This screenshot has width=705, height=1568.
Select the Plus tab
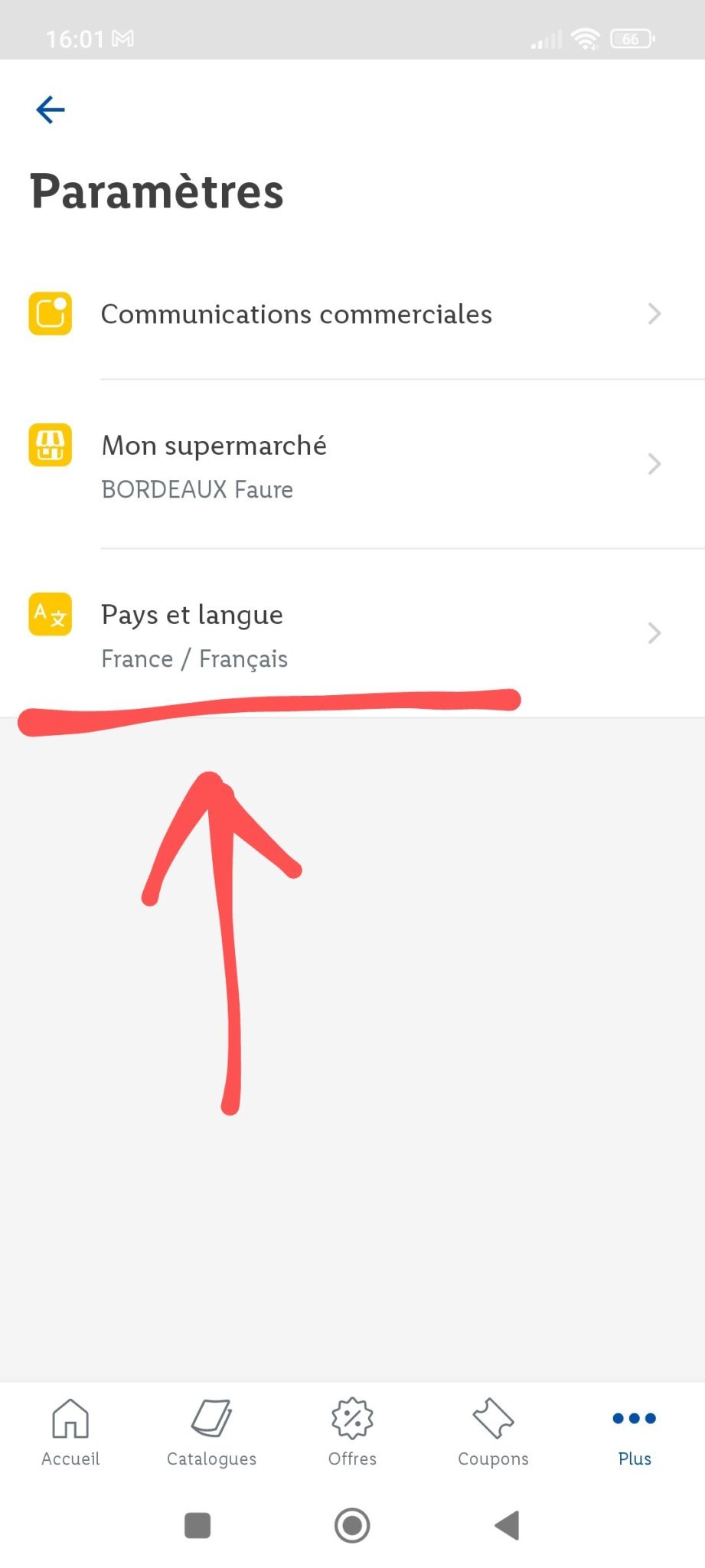pos(635,1432)
